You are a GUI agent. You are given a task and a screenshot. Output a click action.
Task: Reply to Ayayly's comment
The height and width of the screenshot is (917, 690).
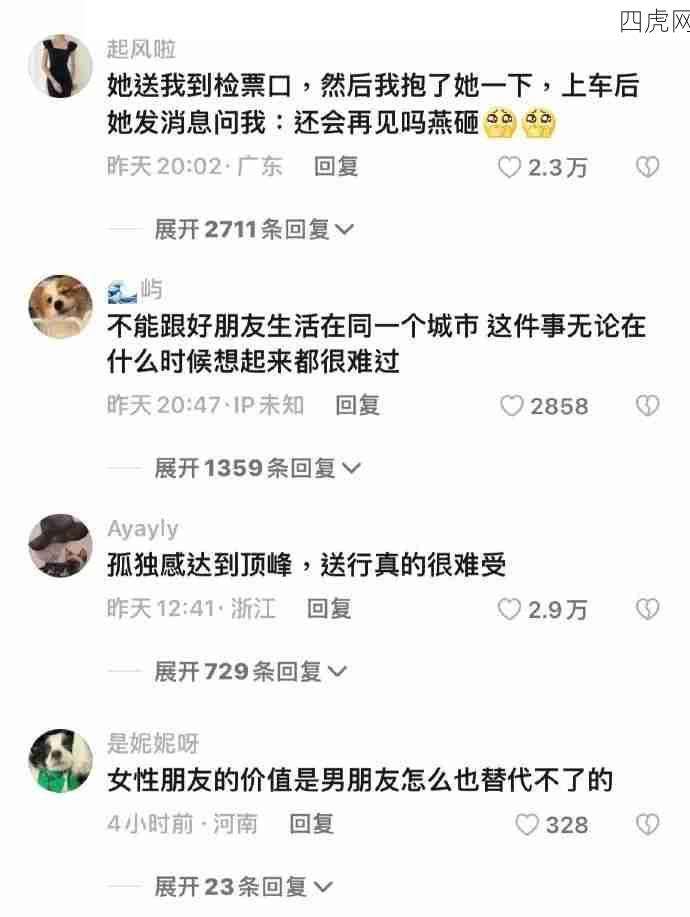[329, 608]
